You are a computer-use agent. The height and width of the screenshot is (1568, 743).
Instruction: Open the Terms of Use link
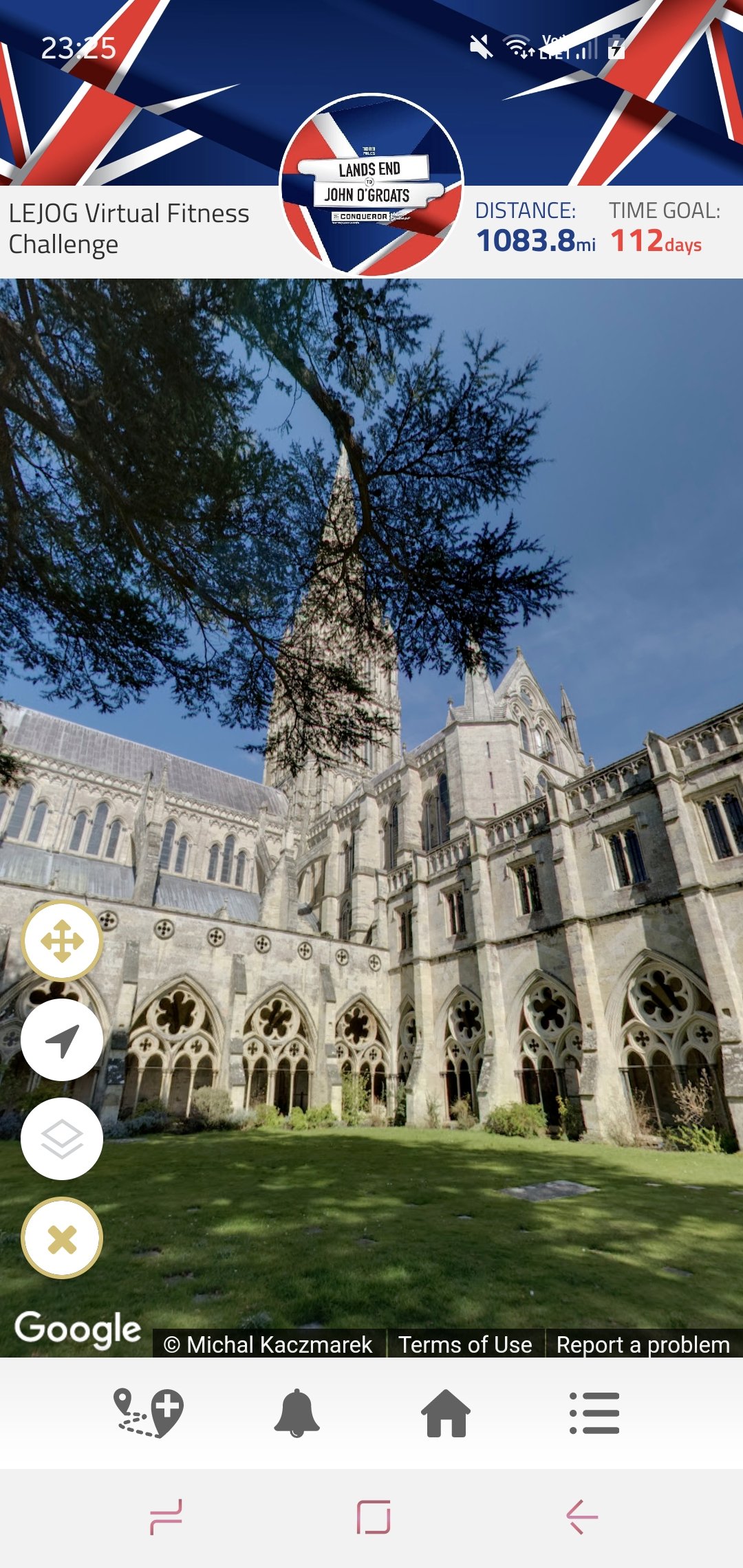point(465,1344)
